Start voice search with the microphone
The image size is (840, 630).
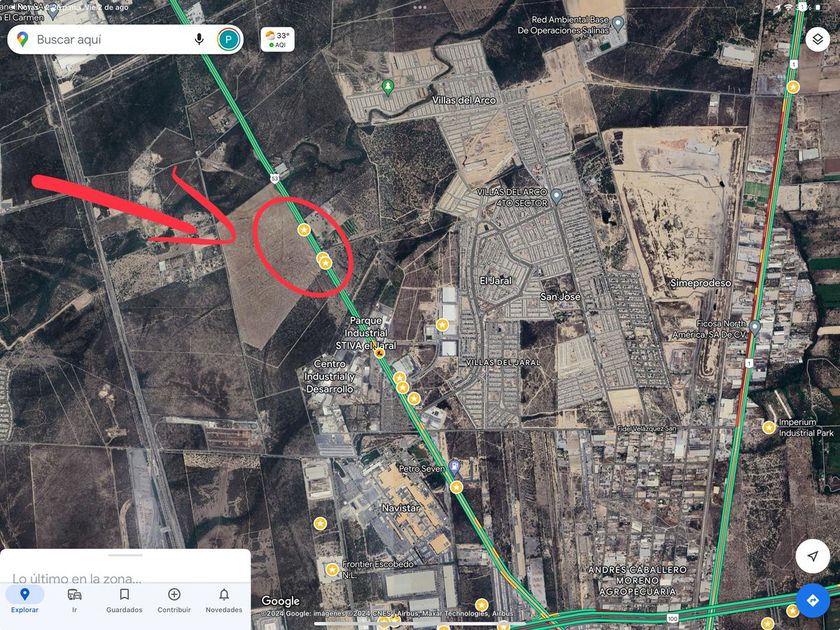click(x=199, y=39)
